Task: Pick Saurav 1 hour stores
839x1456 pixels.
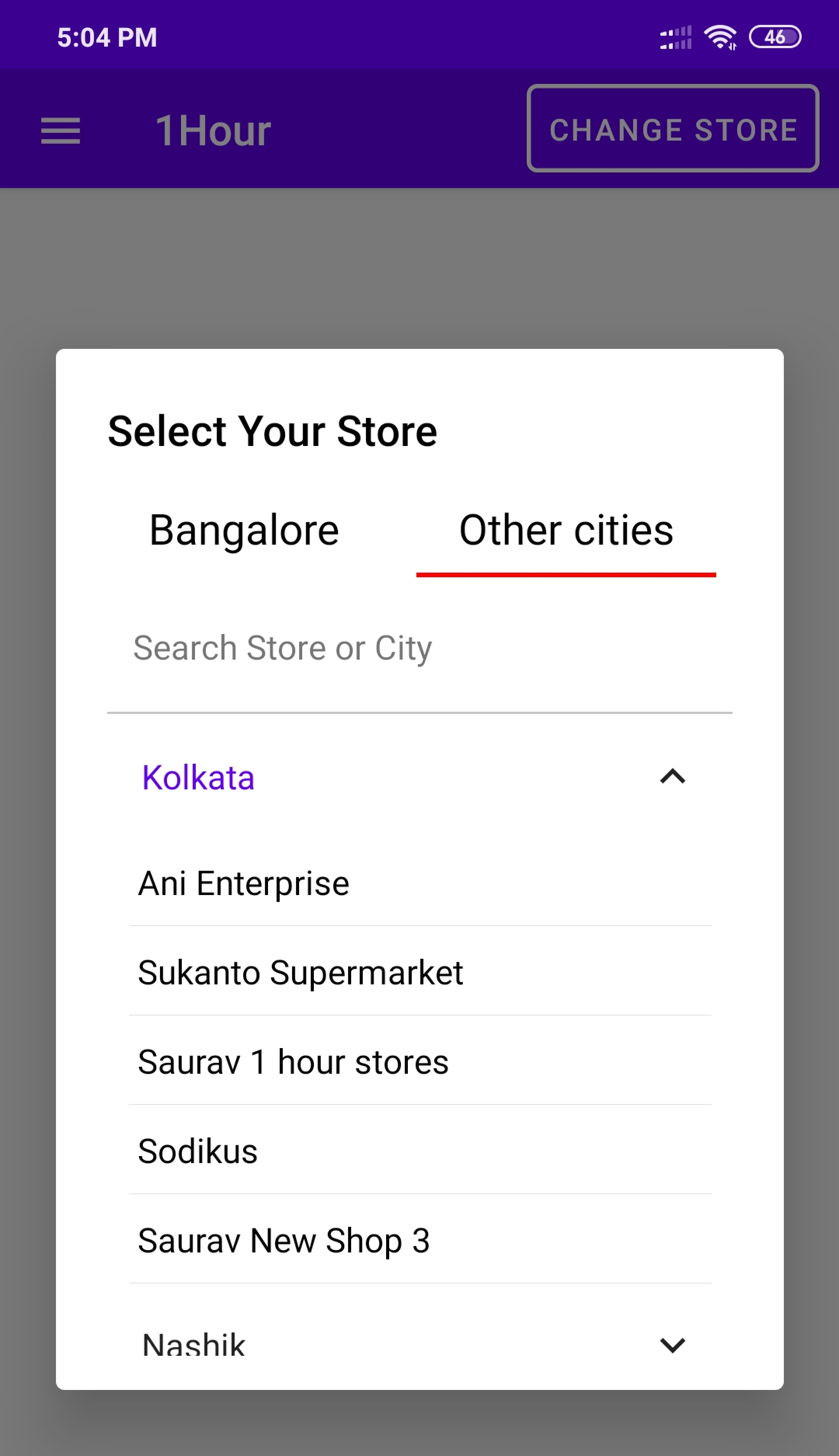Action: (x=419, y=1061)
